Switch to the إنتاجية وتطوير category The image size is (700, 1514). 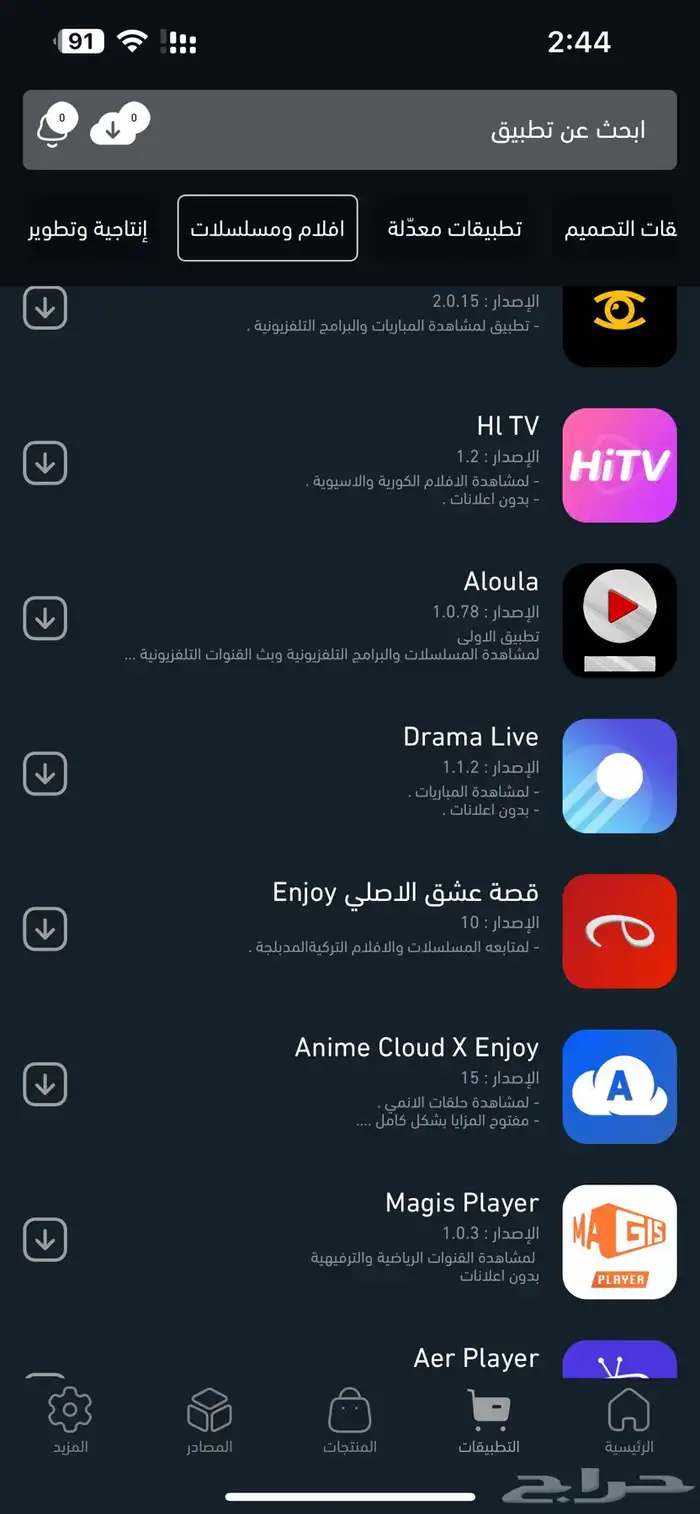click(x=88, y=228)
